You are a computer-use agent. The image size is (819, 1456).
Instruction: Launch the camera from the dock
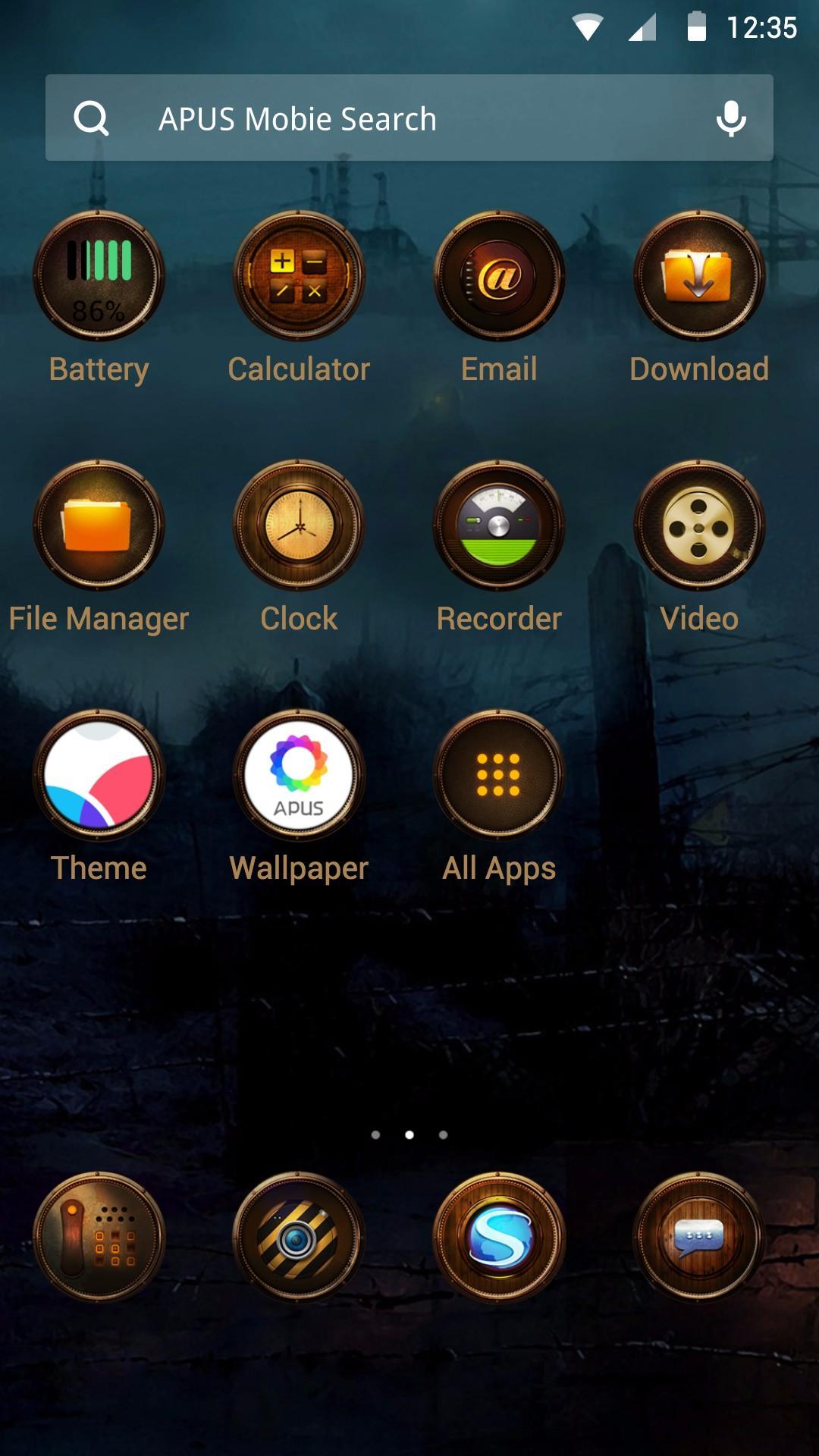pos(299,1238)
